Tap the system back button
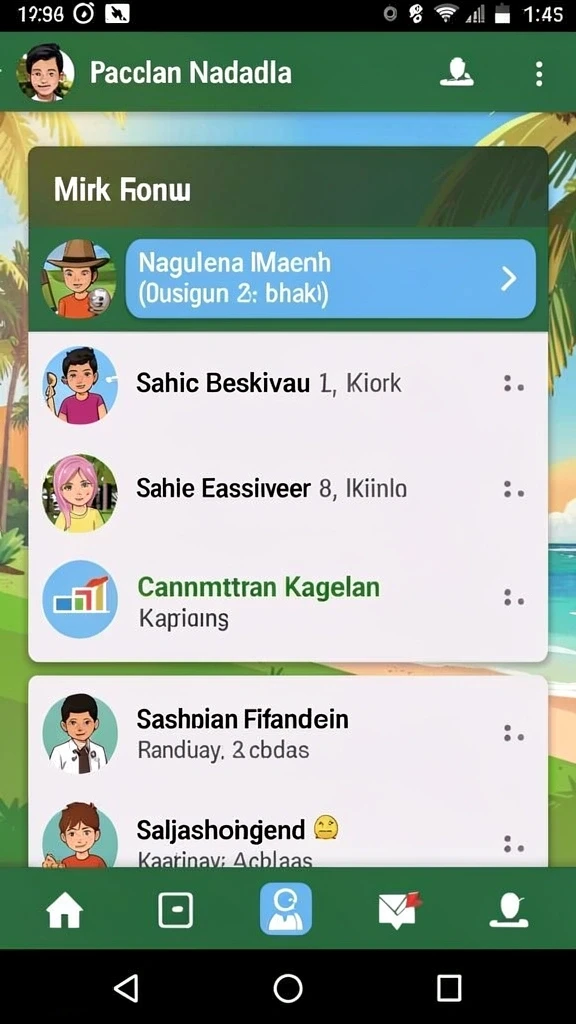576x1024 pixels. tap(126, 987)
